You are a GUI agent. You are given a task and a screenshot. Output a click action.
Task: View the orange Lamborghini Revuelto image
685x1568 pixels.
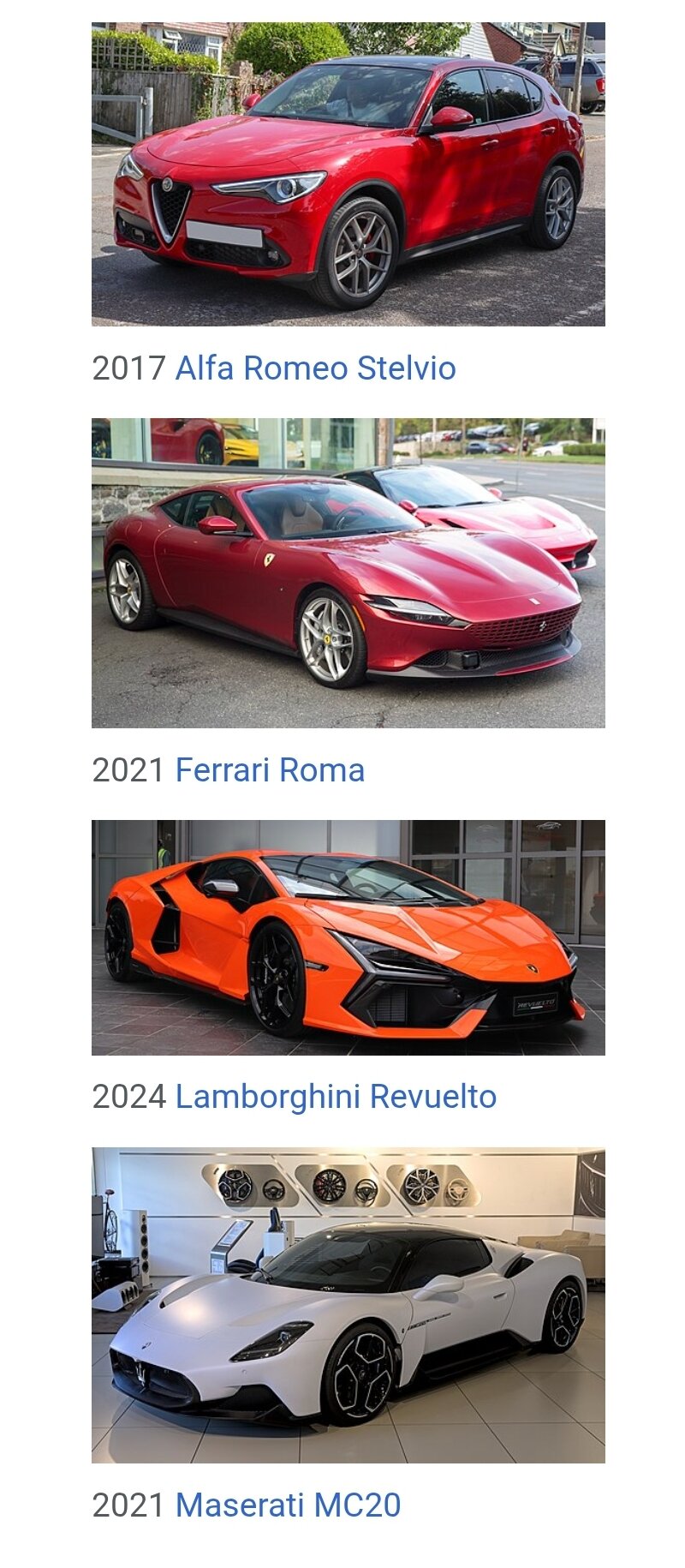(x=348, y=937)
